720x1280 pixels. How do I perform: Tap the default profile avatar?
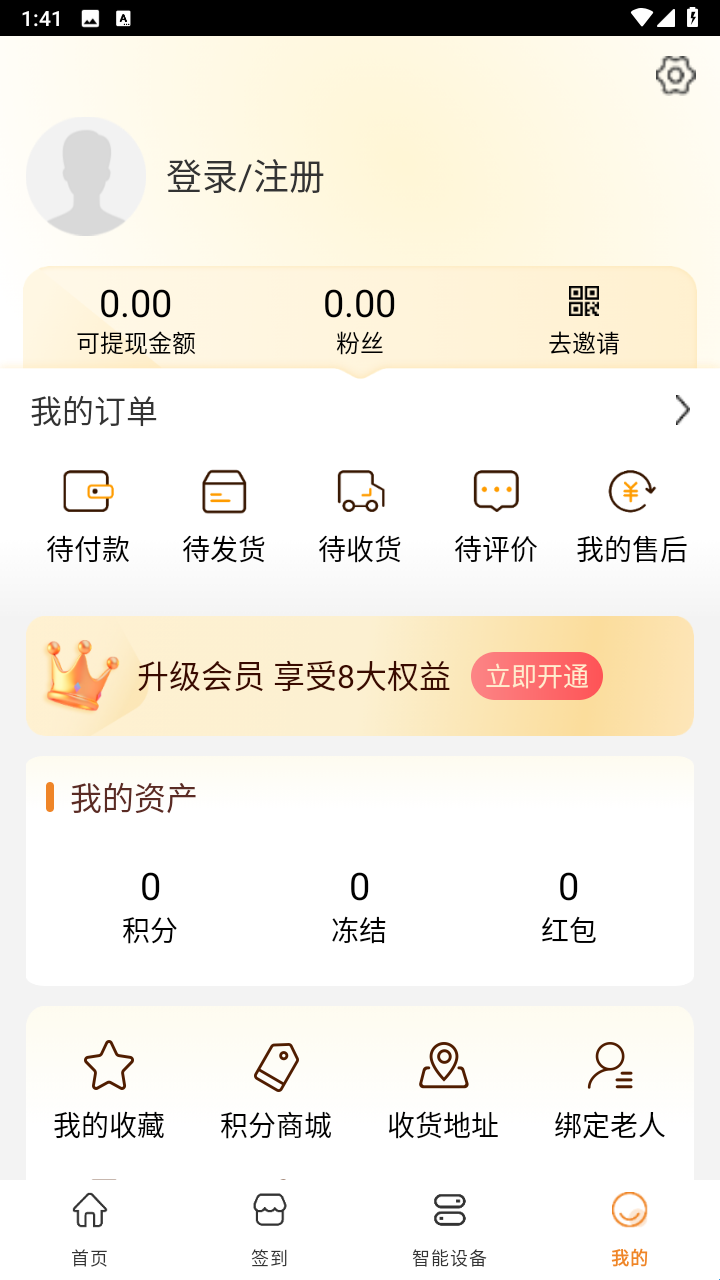click(86, 176)
